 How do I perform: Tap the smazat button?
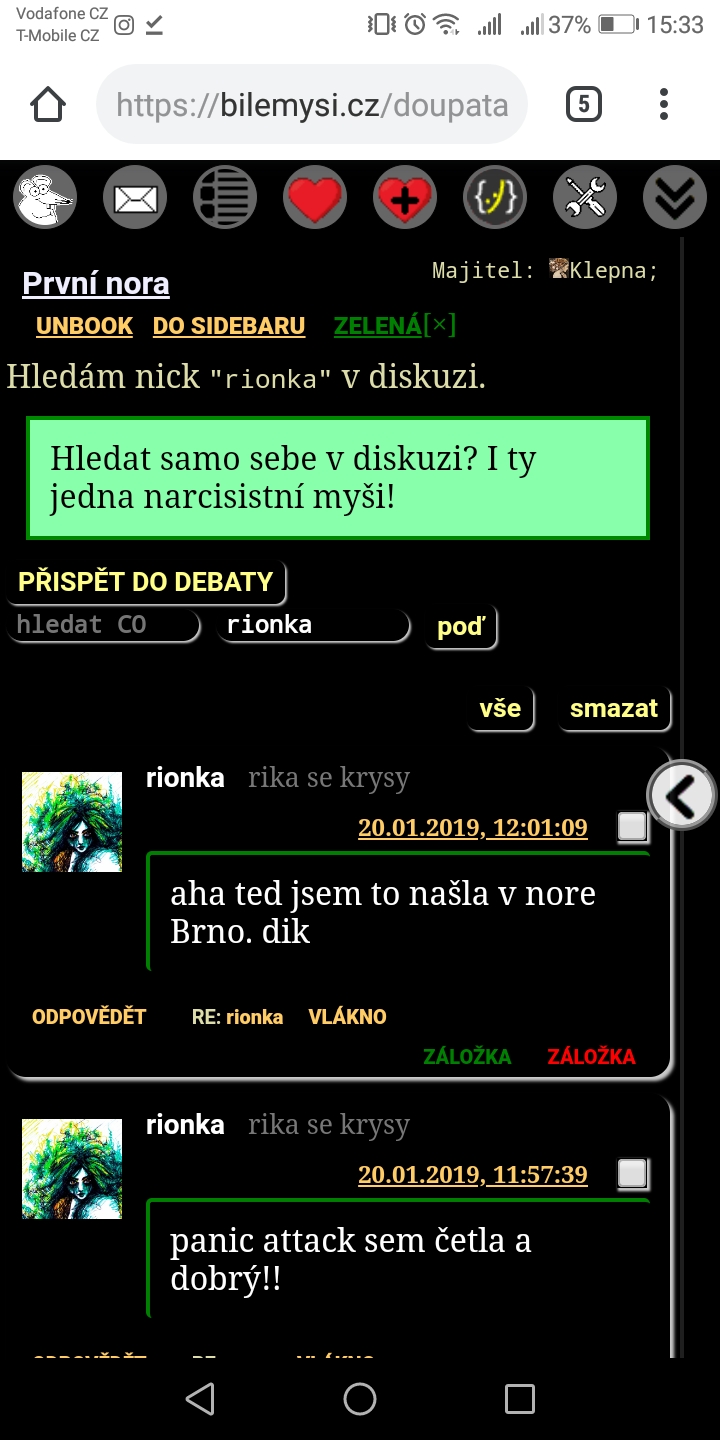[614, 709]
